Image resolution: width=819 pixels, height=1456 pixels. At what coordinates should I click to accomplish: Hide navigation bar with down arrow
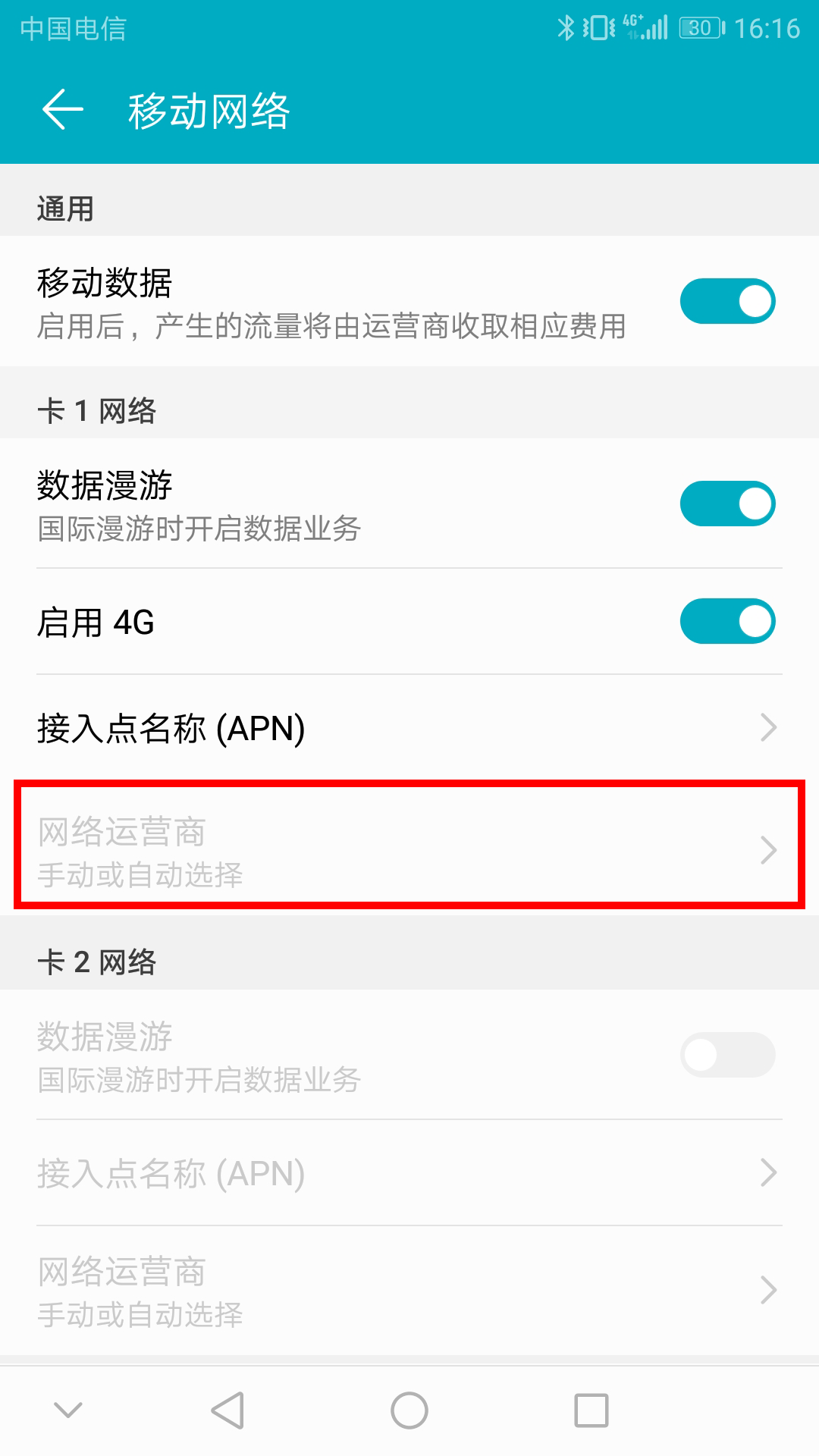tap(68, 1410)
